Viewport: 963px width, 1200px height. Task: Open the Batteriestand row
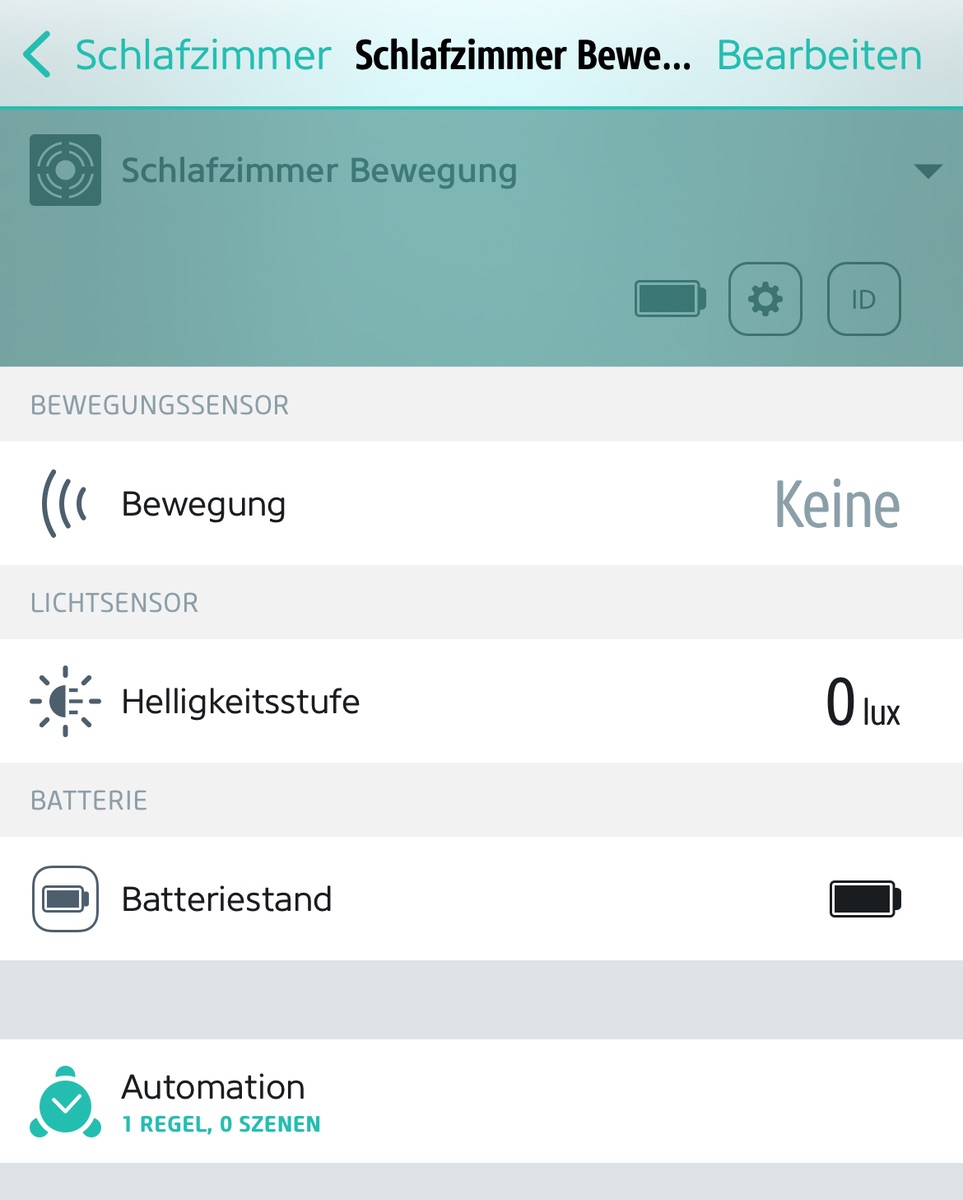[481, 899]
